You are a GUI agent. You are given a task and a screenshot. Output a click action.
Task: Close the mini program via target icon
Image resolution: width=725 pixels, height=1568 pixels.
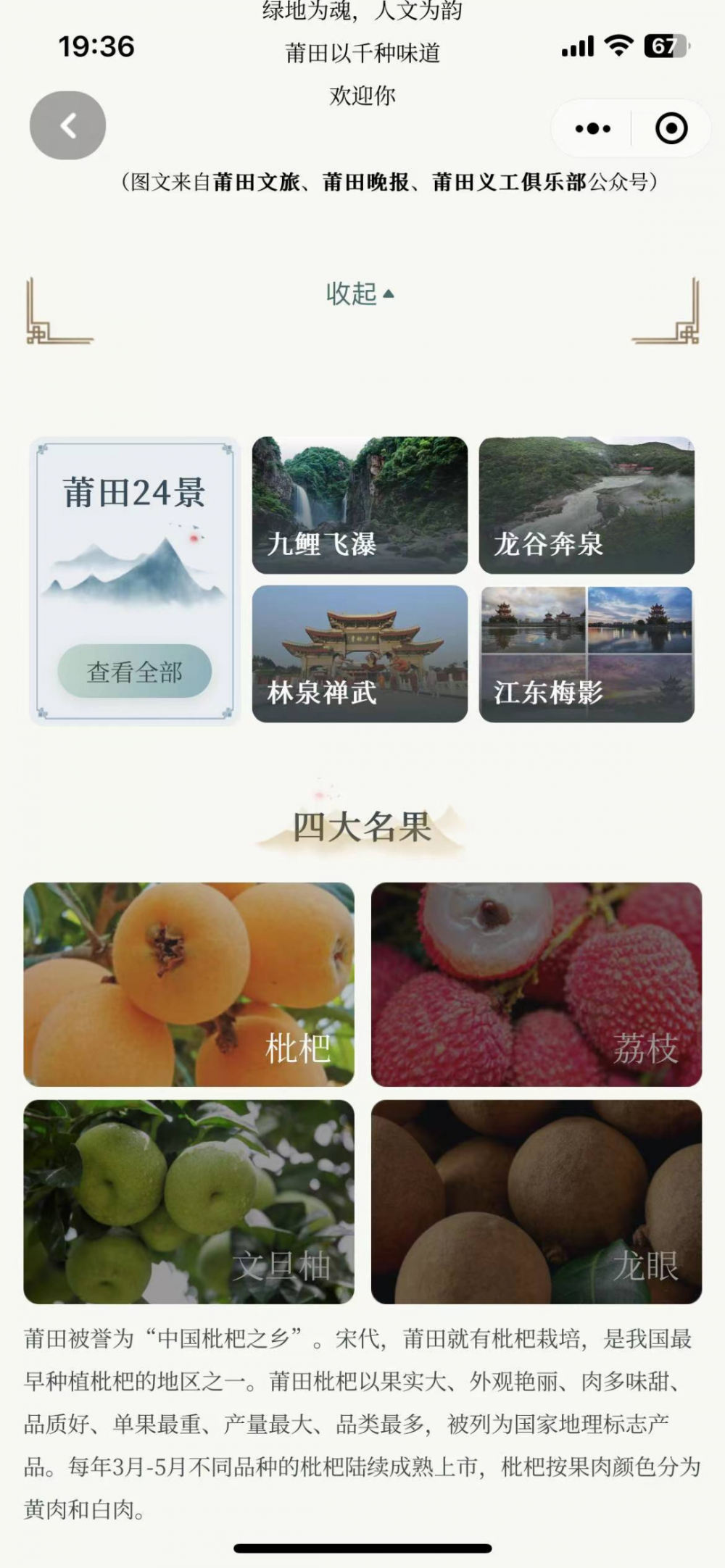pos(671,129)
